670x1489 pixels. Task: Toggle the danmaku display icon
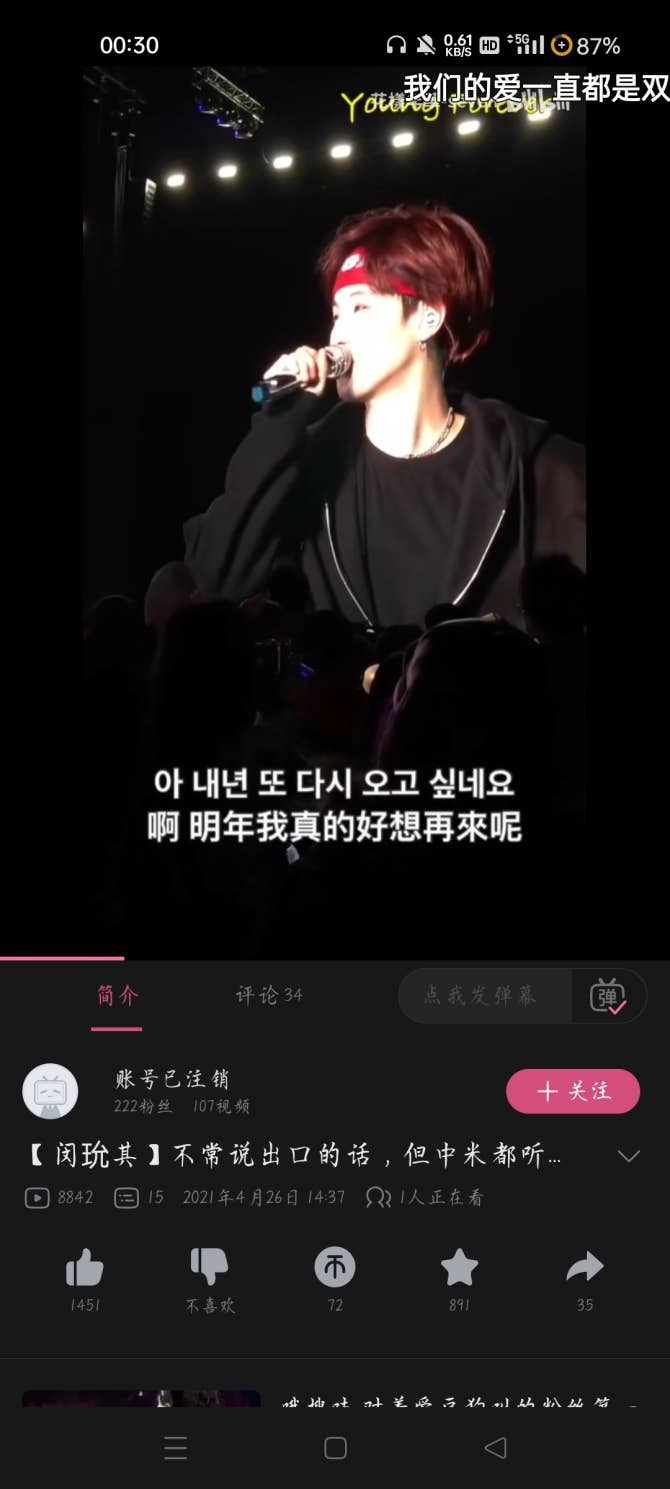click(608, 996)
